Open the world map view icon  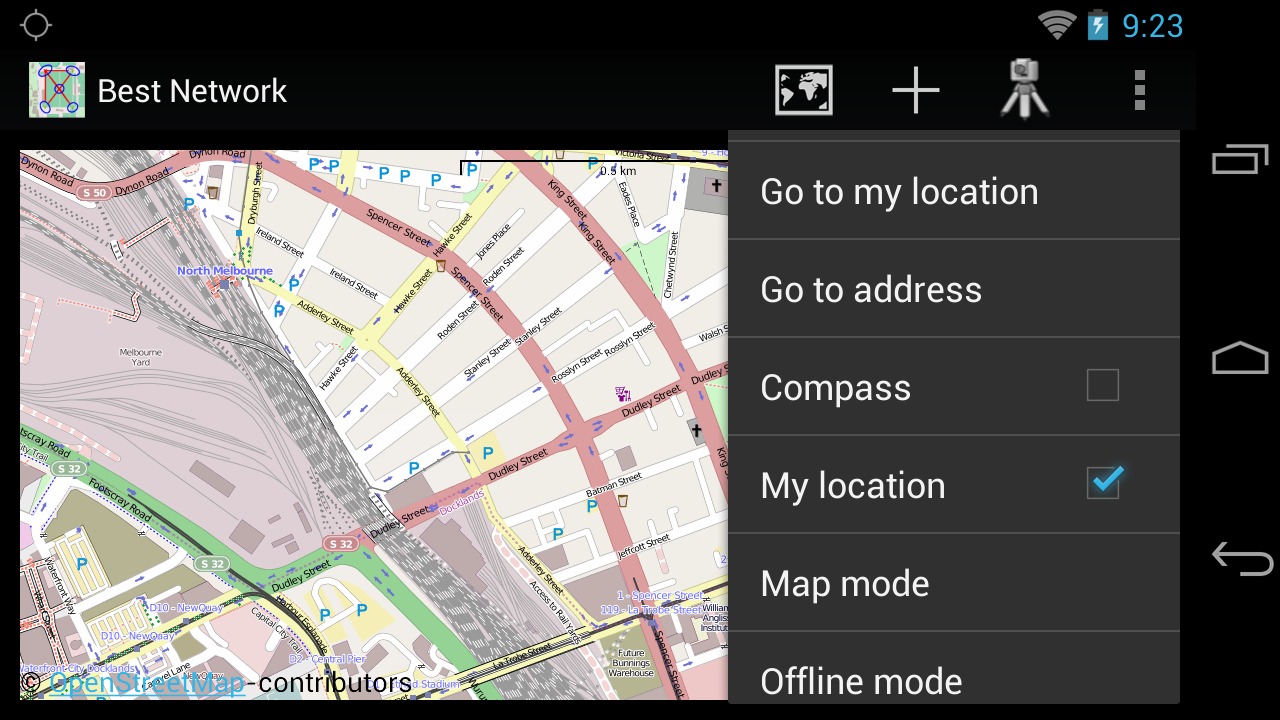click(804, 91)
